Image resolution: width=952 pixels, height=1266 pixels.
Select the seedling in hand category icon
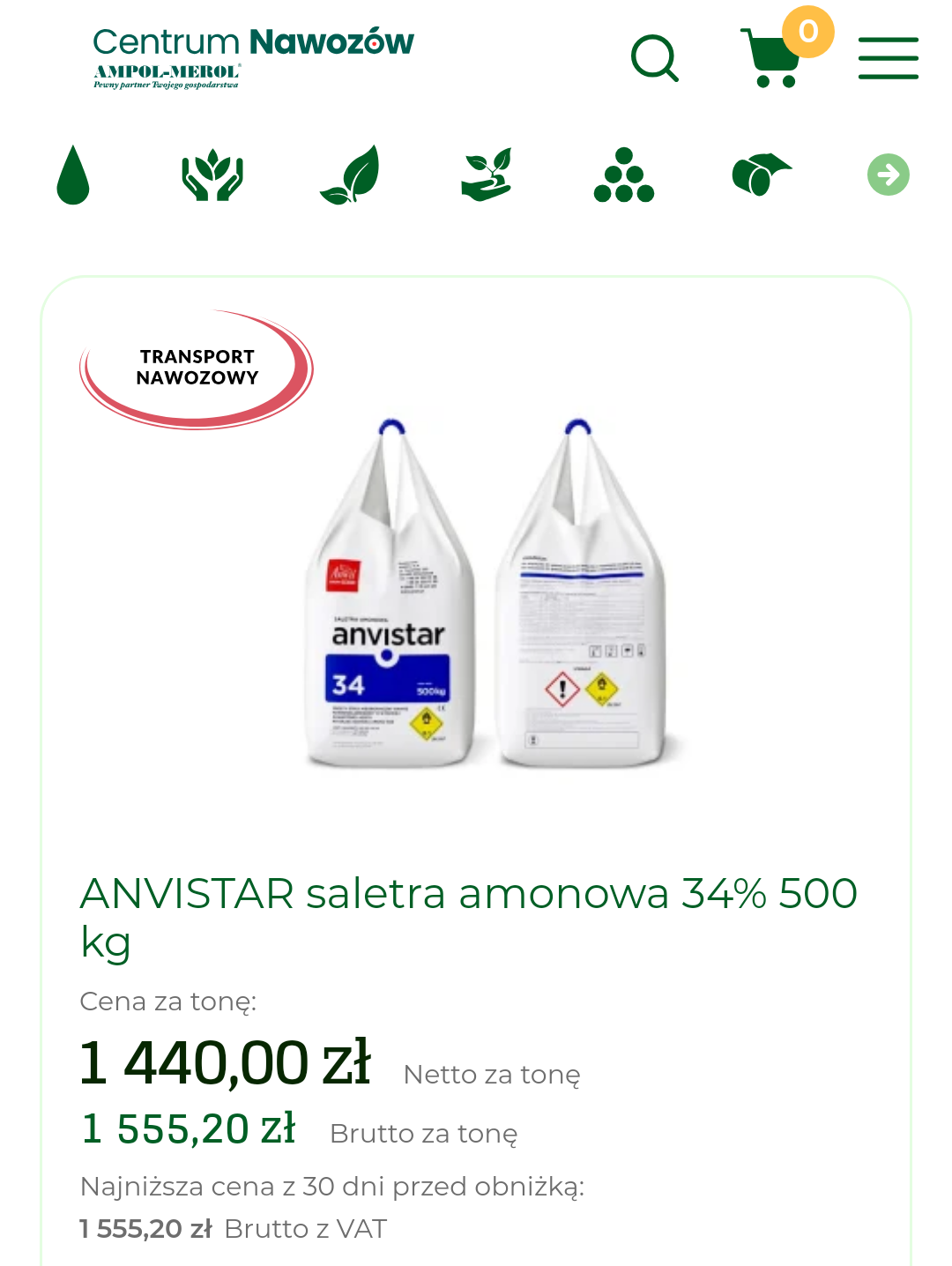click(487, 175)
